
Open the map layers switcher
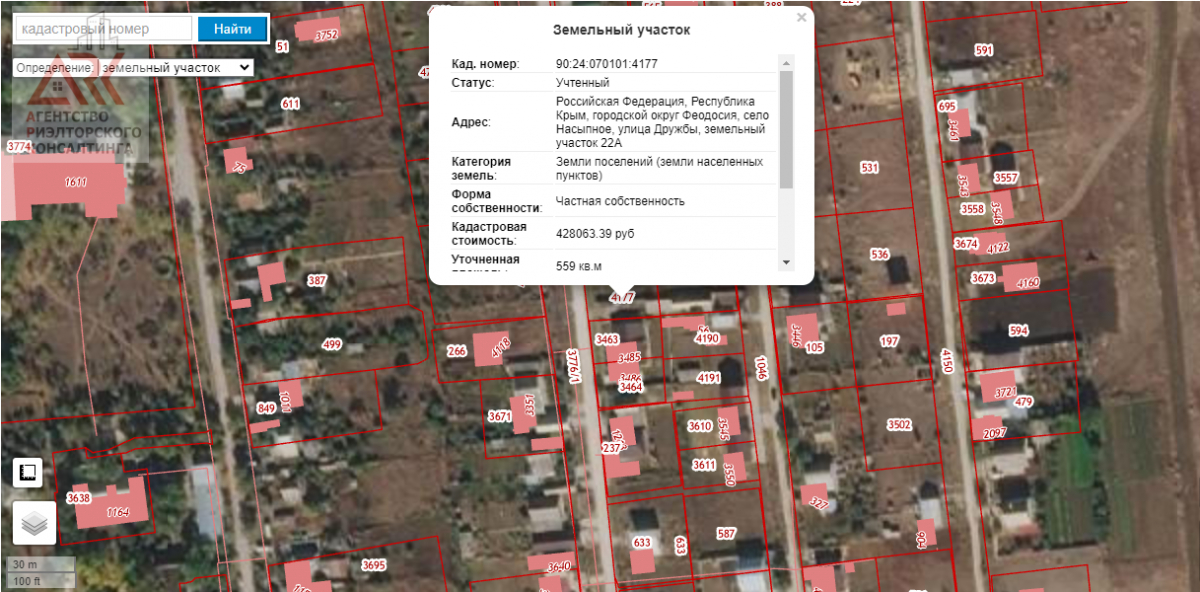click(x=34, y=523)
